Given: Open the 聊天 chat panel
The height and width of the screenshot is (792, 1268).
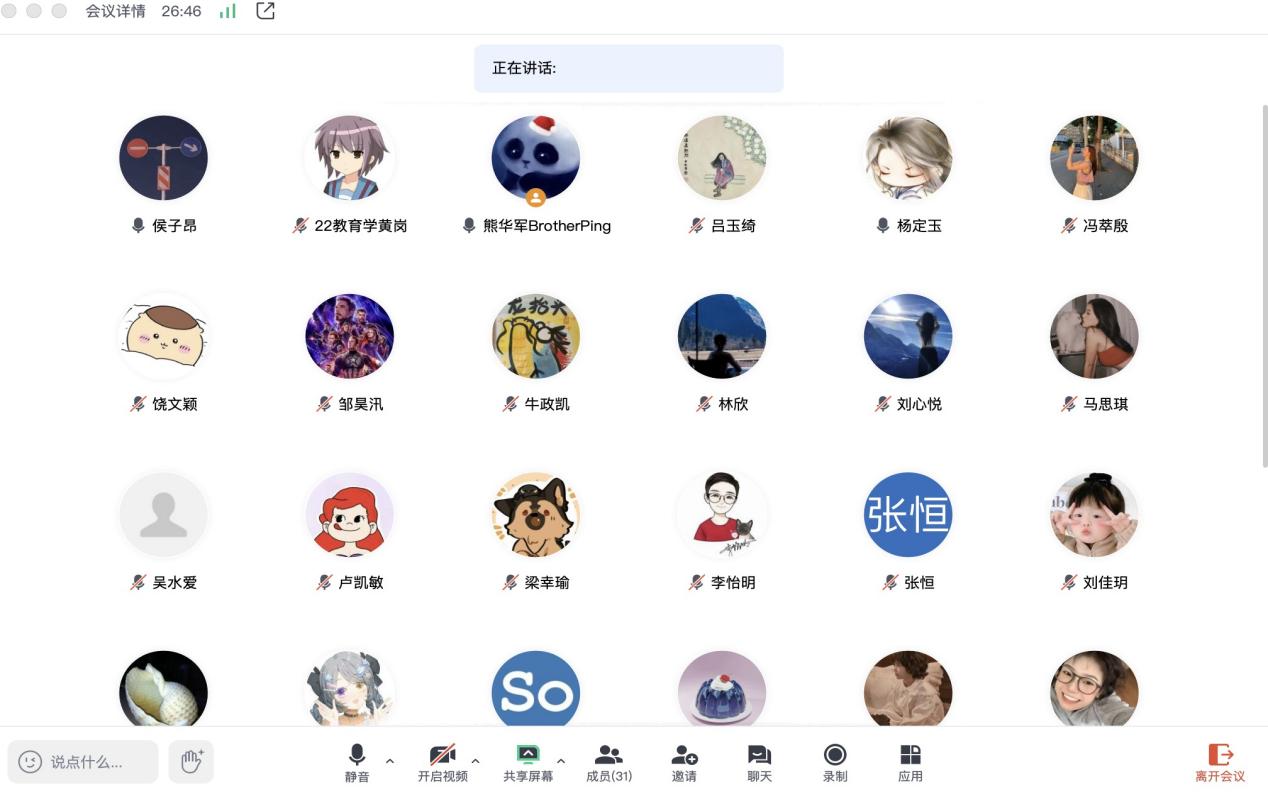Looking at the screenshot, I should click(x=759, y=762).
